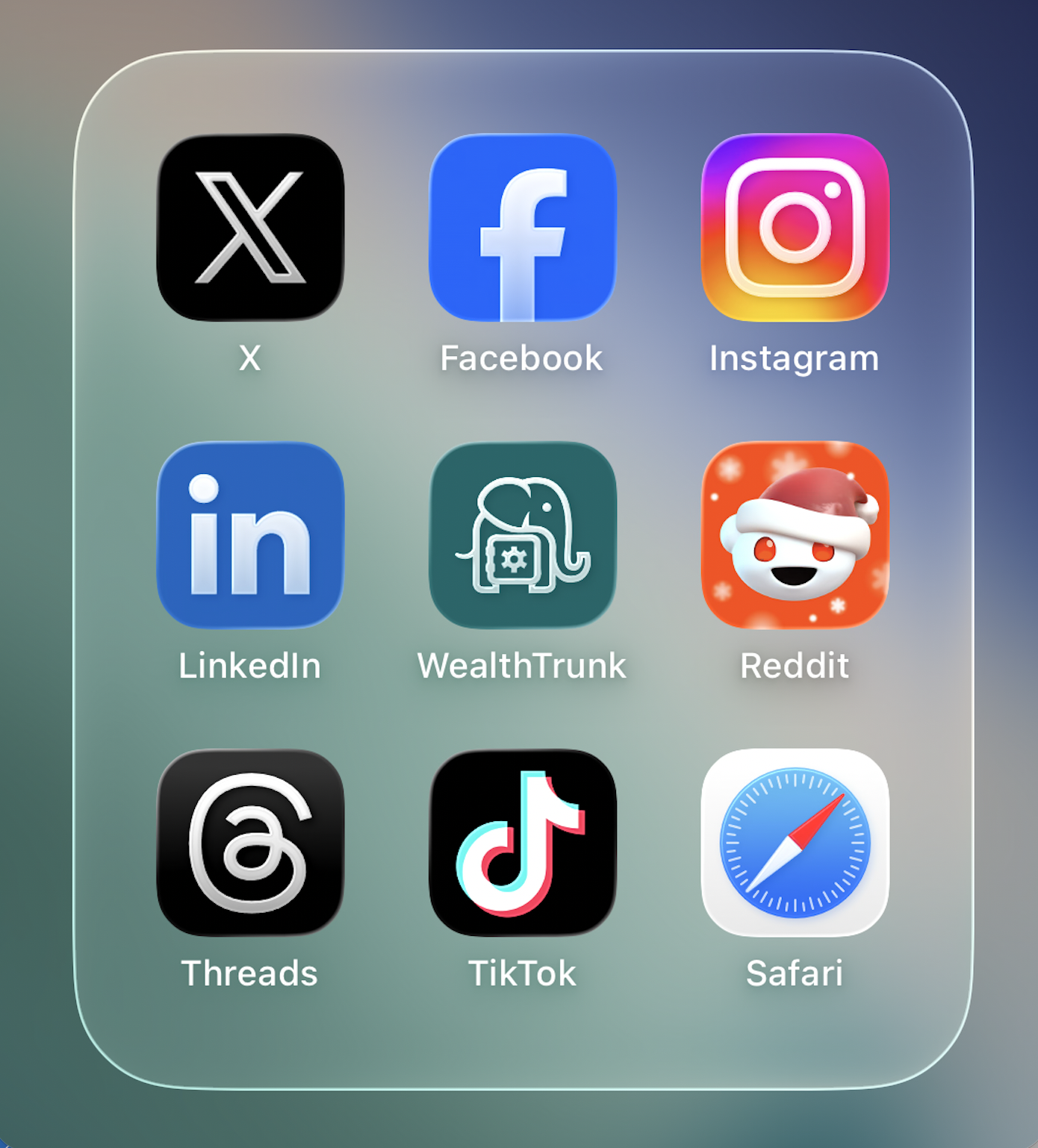Image resolution: width=1038 pixels, height=1148 pixels.
Task: Select the LinkedIn app label
Action: point(250,666)
